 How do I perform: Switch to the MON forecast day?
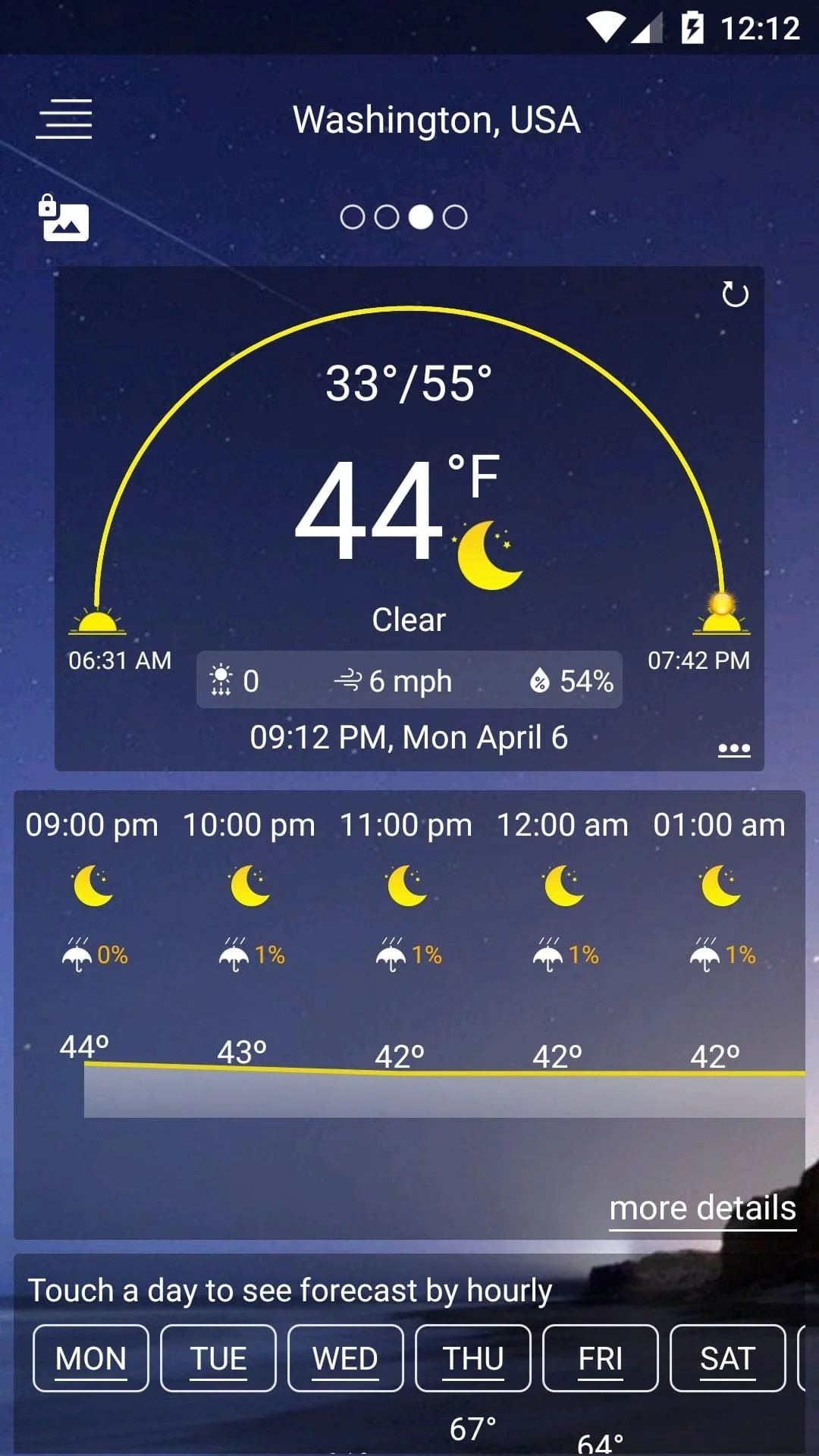[x=90, y=1357]
